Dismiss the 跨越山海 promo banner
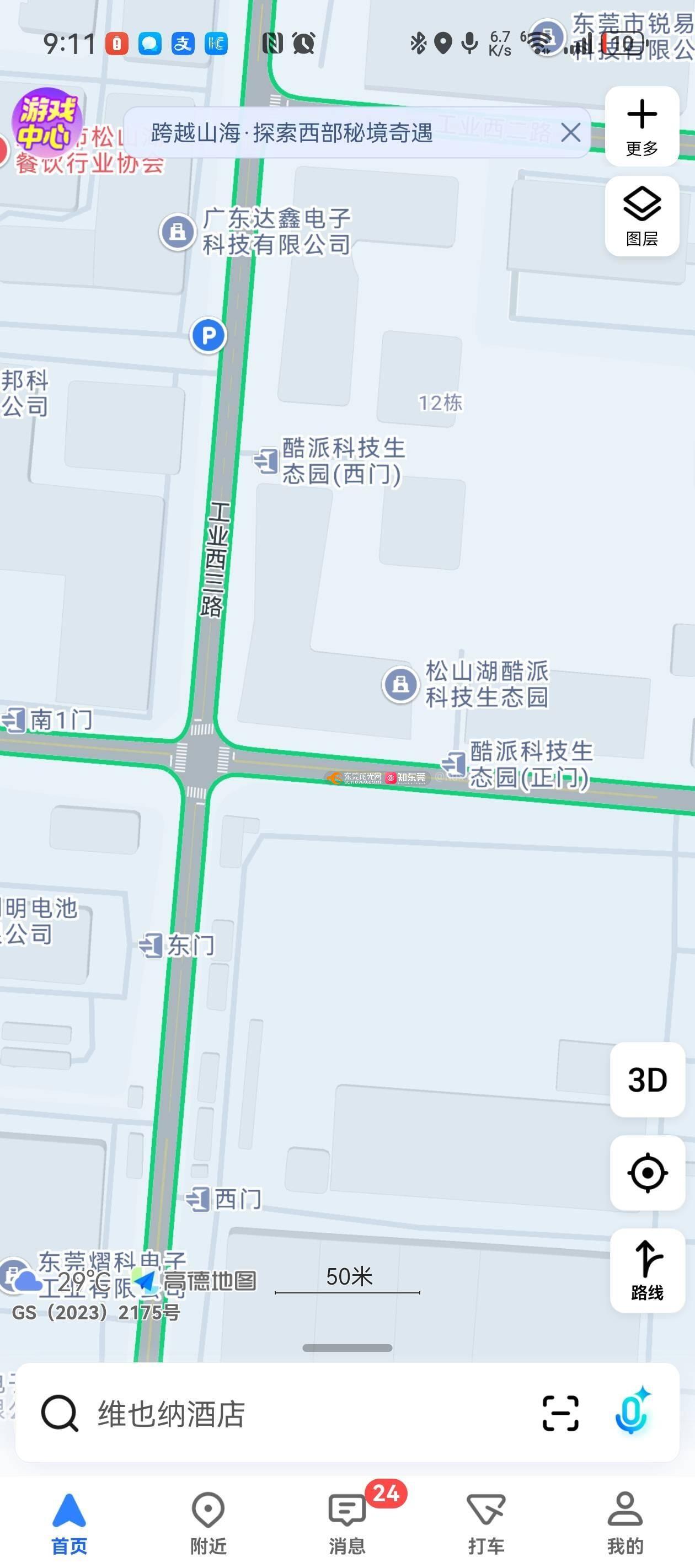 [570, 133]
